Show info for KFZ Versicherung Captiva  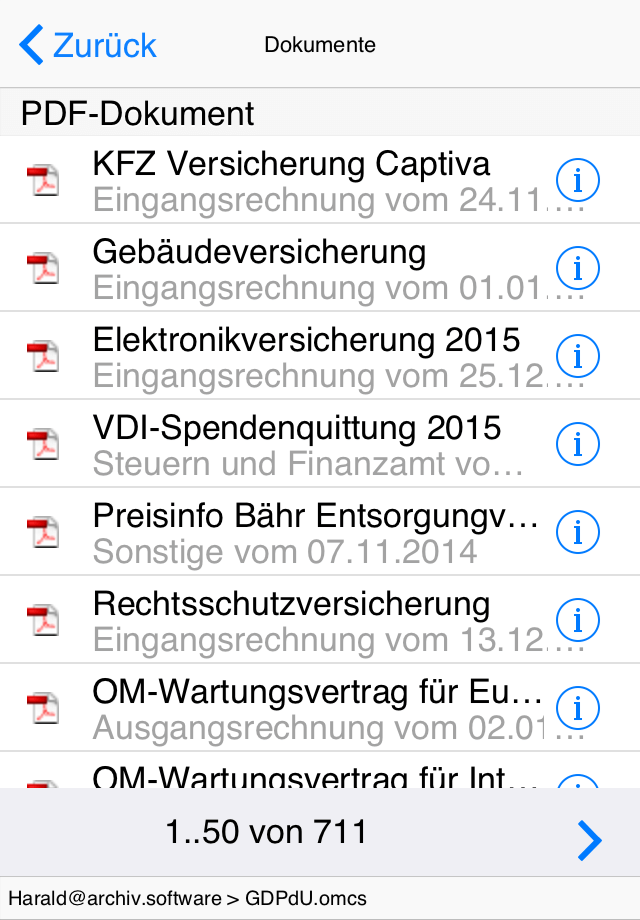click(x=577, y=180)
